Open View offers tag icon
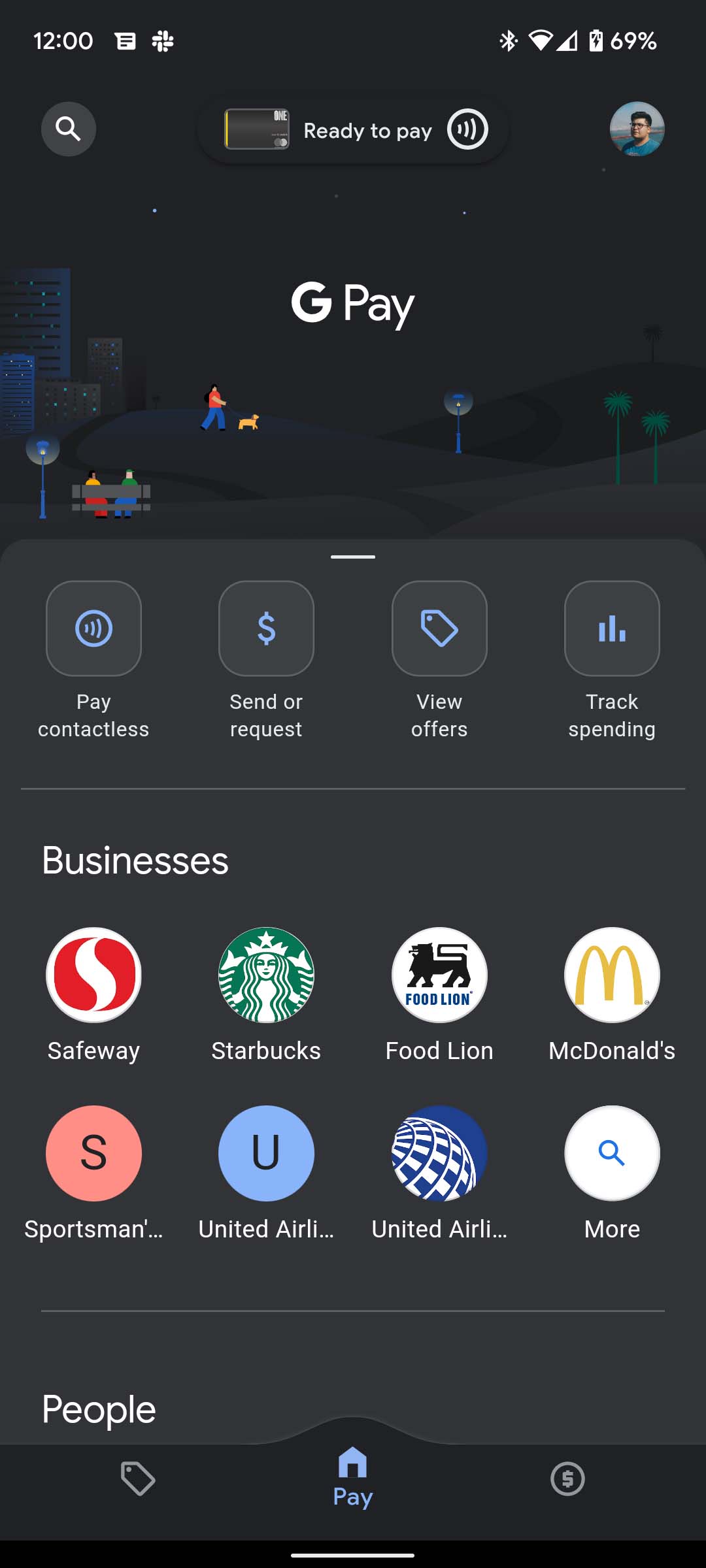The image size is (706, 1568). tap(439, 628)
